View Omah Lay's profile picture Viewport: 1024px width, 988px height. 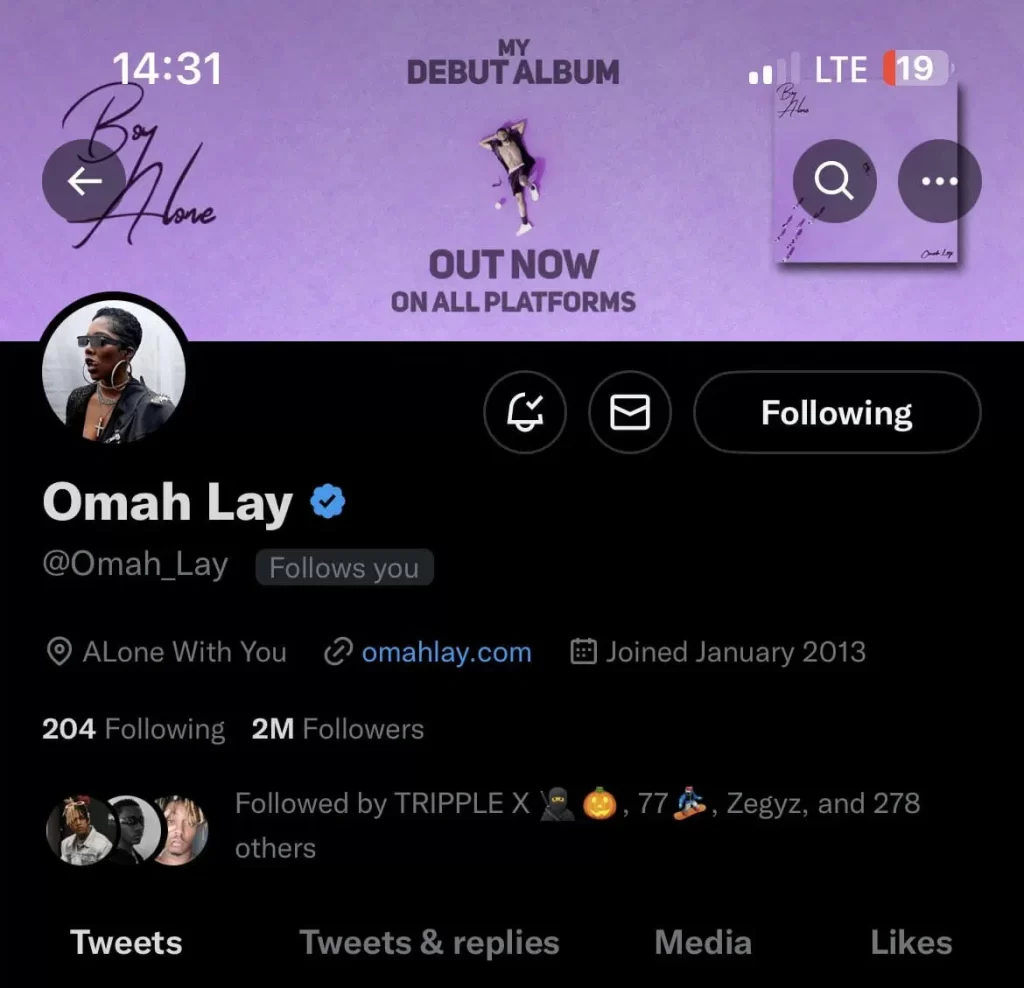pos(114,370)
